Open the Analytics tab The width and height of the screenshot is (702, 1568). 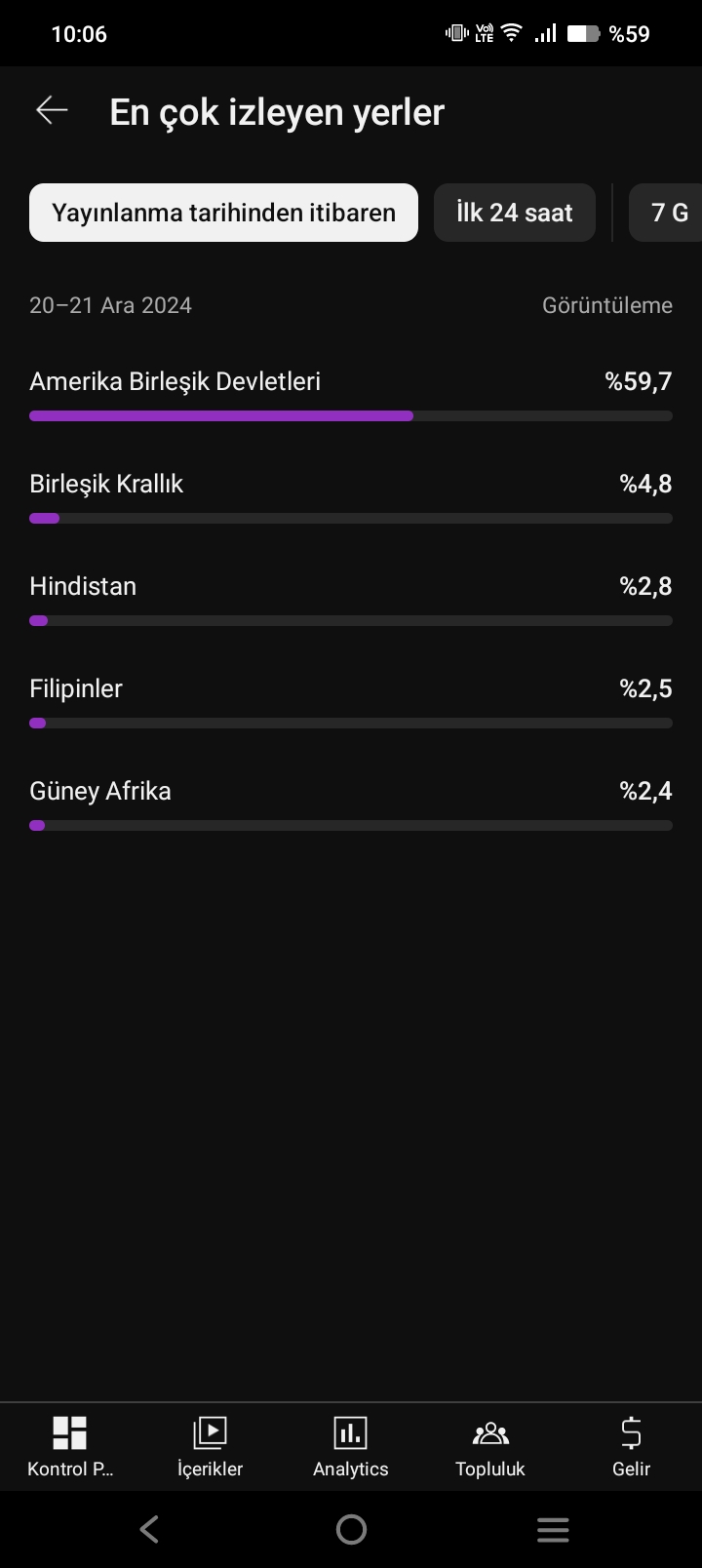click(x=351, y=1447)
